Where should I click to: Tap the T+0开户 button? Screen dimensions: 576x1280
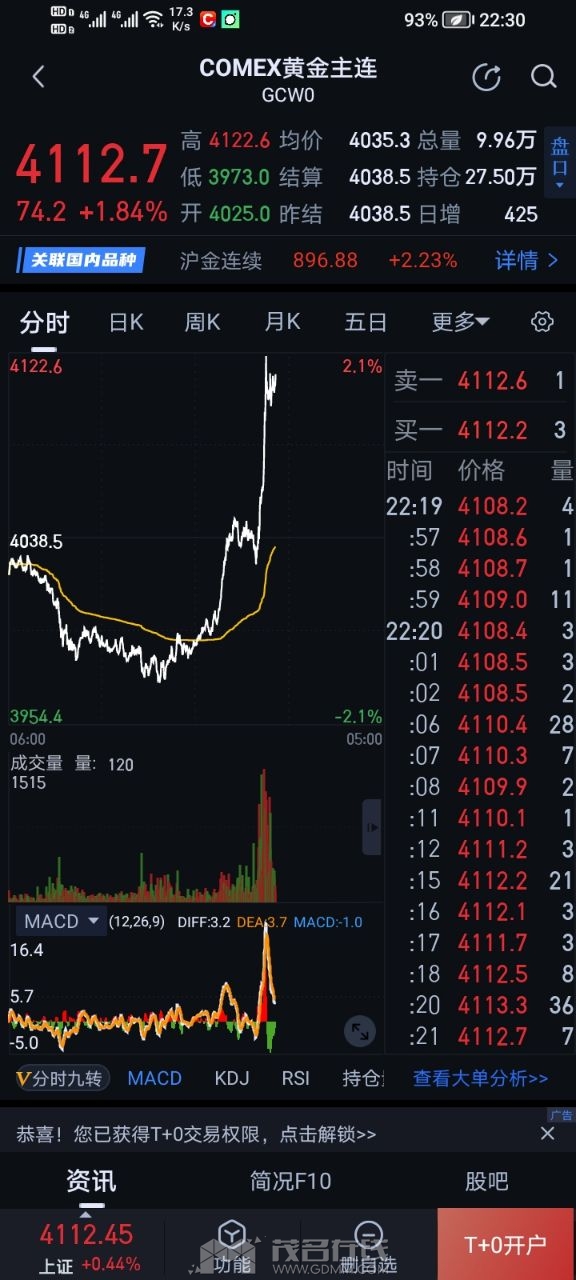pos(506,1244)
